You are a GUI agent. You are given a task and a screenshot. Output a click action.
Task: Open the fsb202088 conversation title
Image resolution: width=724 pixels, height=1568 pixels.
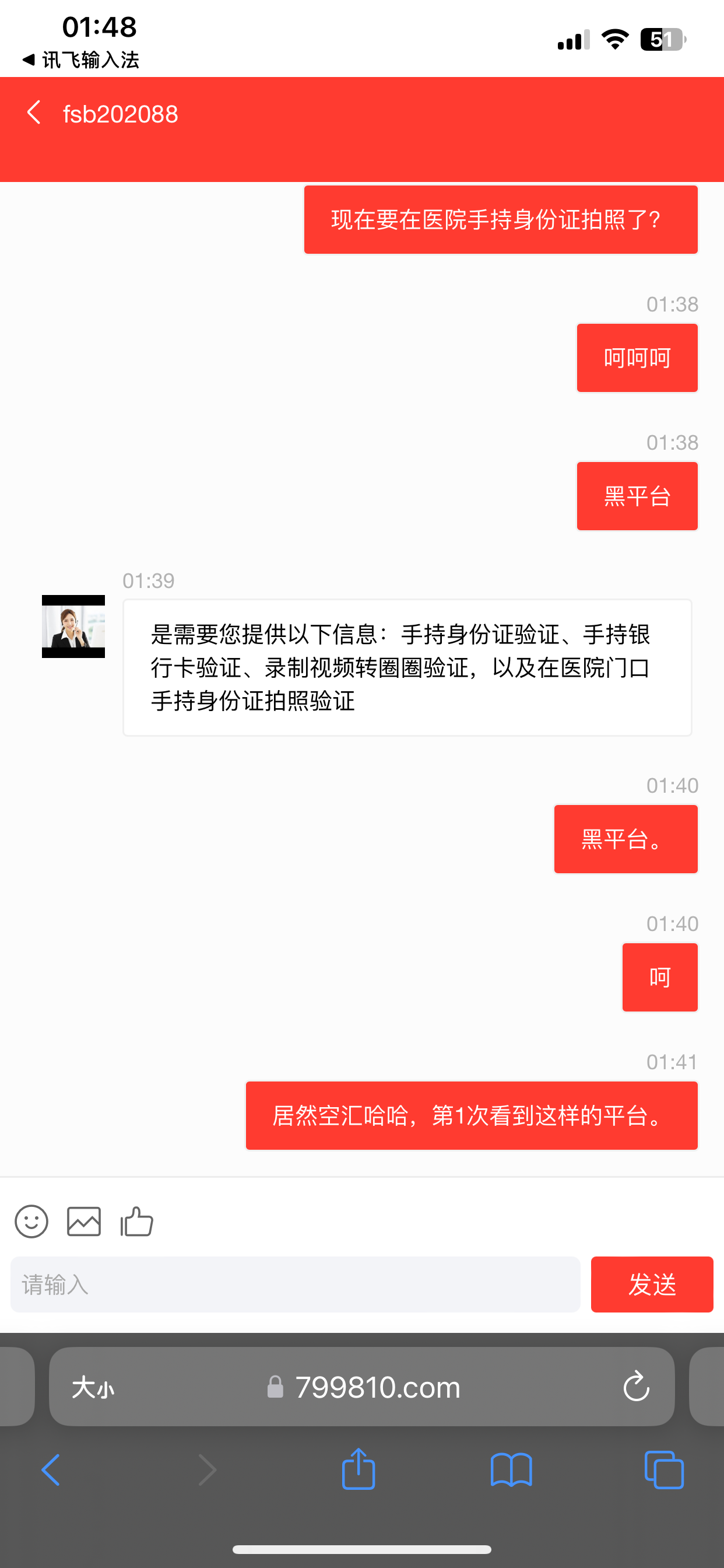tap(120, 113)
